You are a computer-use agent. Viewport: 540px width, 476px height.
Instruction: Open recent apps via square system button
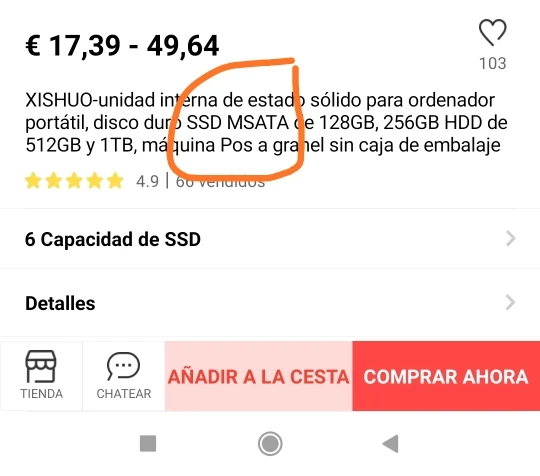(x=148, y=443)
